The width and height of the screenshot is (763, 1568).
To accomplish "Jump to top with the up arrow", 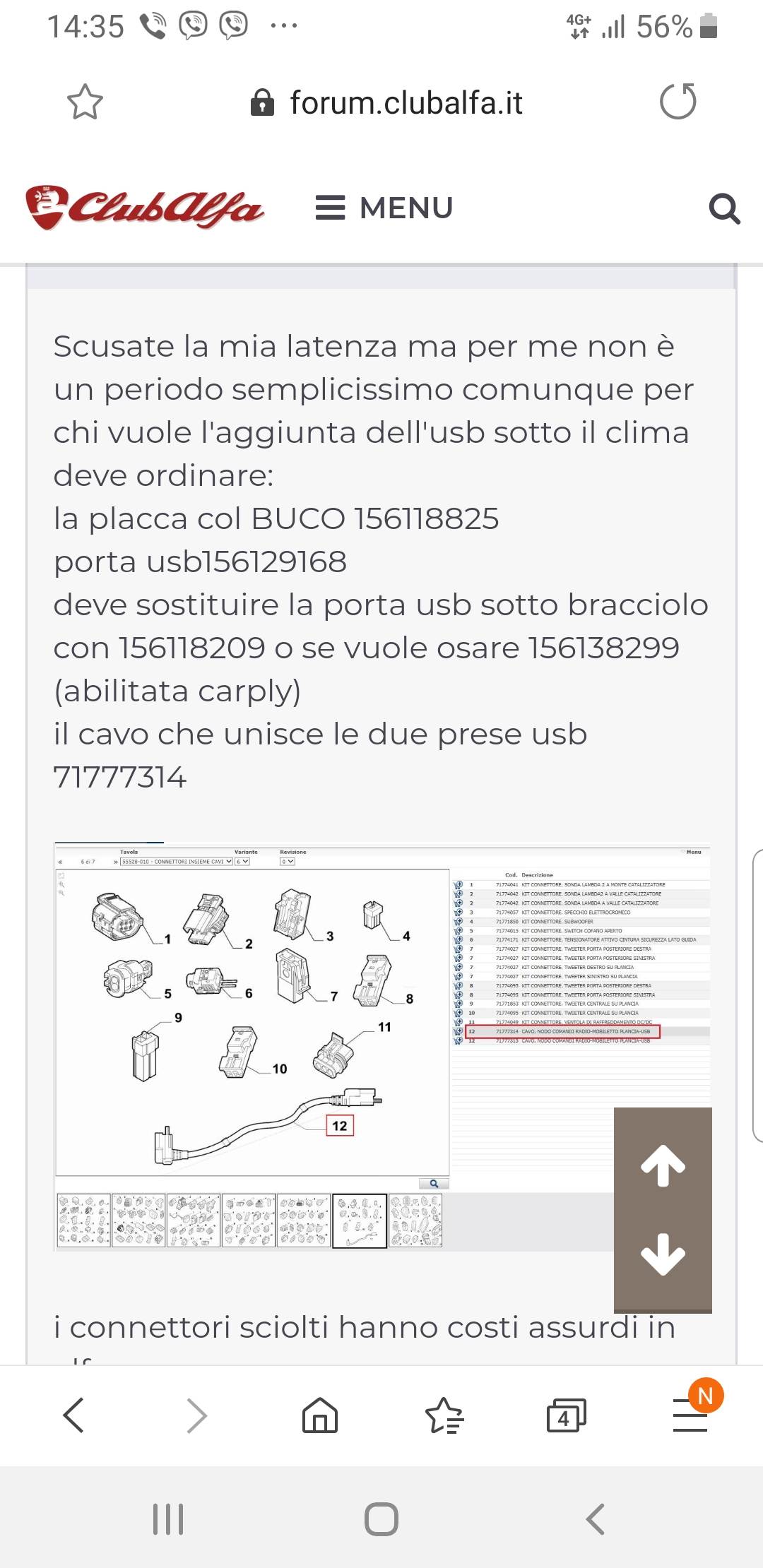I will pyautogui.click(x=663, y=1165).
